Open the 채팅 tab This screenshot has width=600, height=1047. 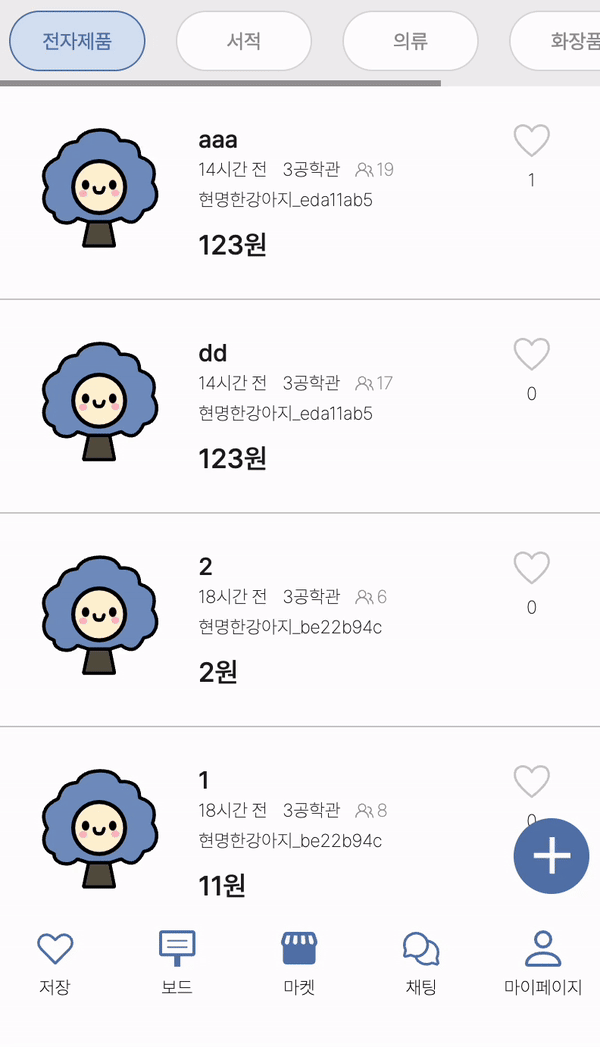coord(421,964)
